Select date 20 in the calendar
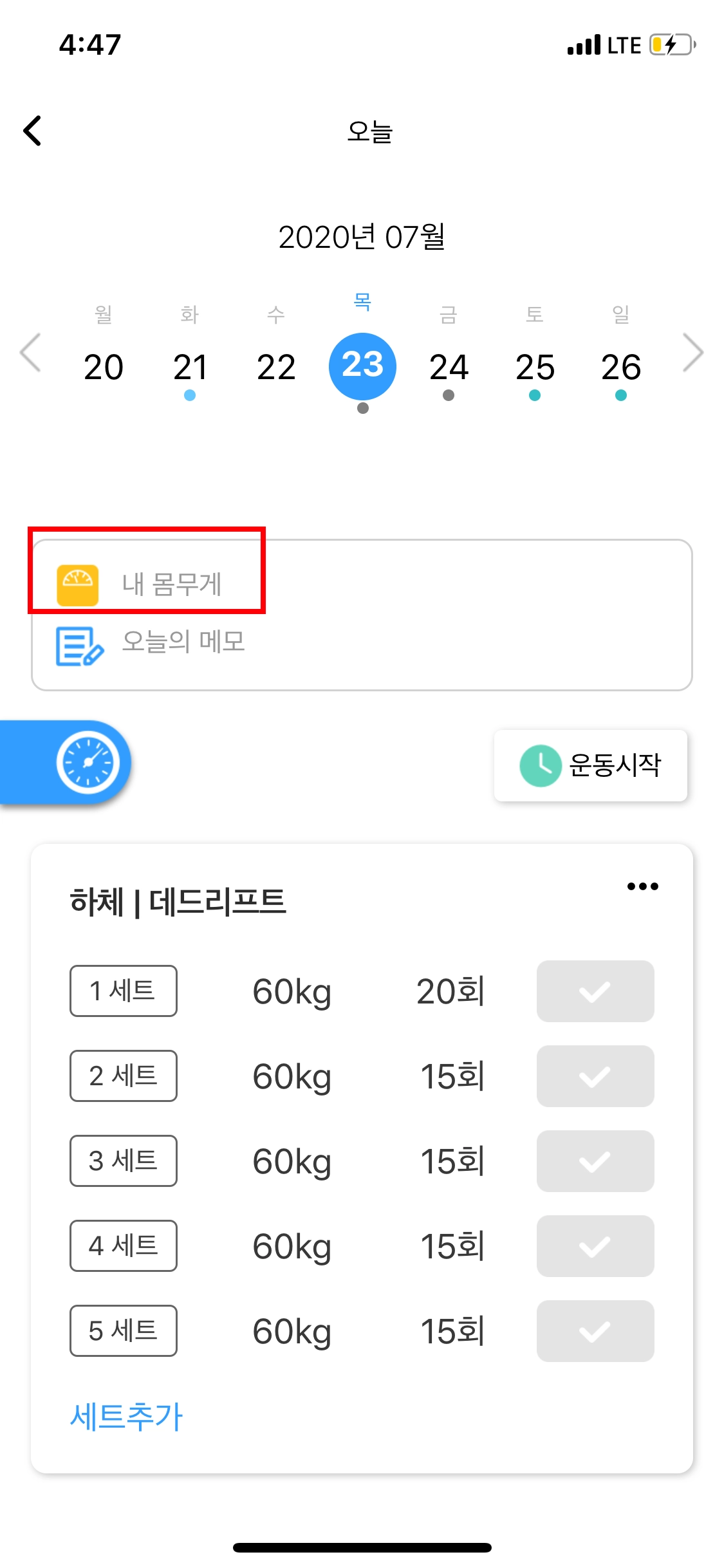The height and width of the screenshot is (1568, 724). pyautogui.click(x=104, y=368)
